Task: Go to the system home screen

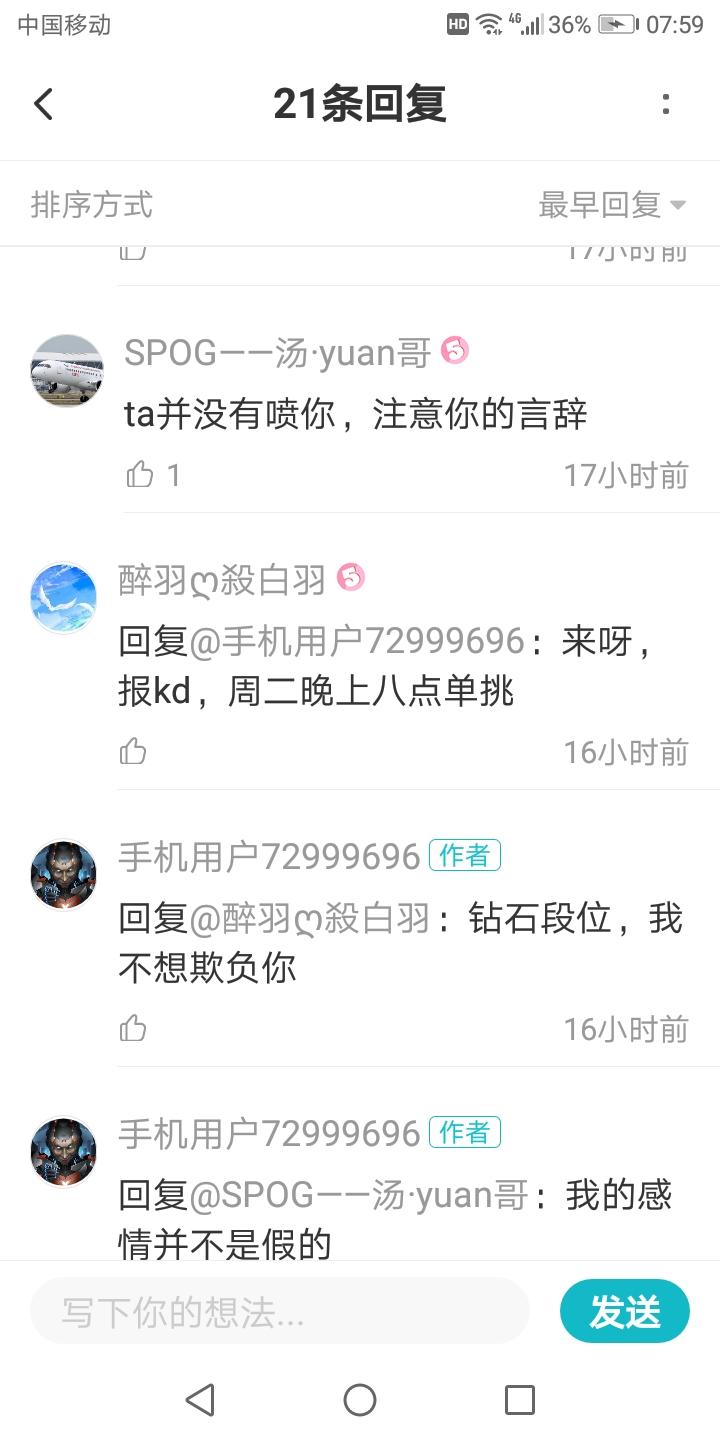Action: pos(360,1400)
